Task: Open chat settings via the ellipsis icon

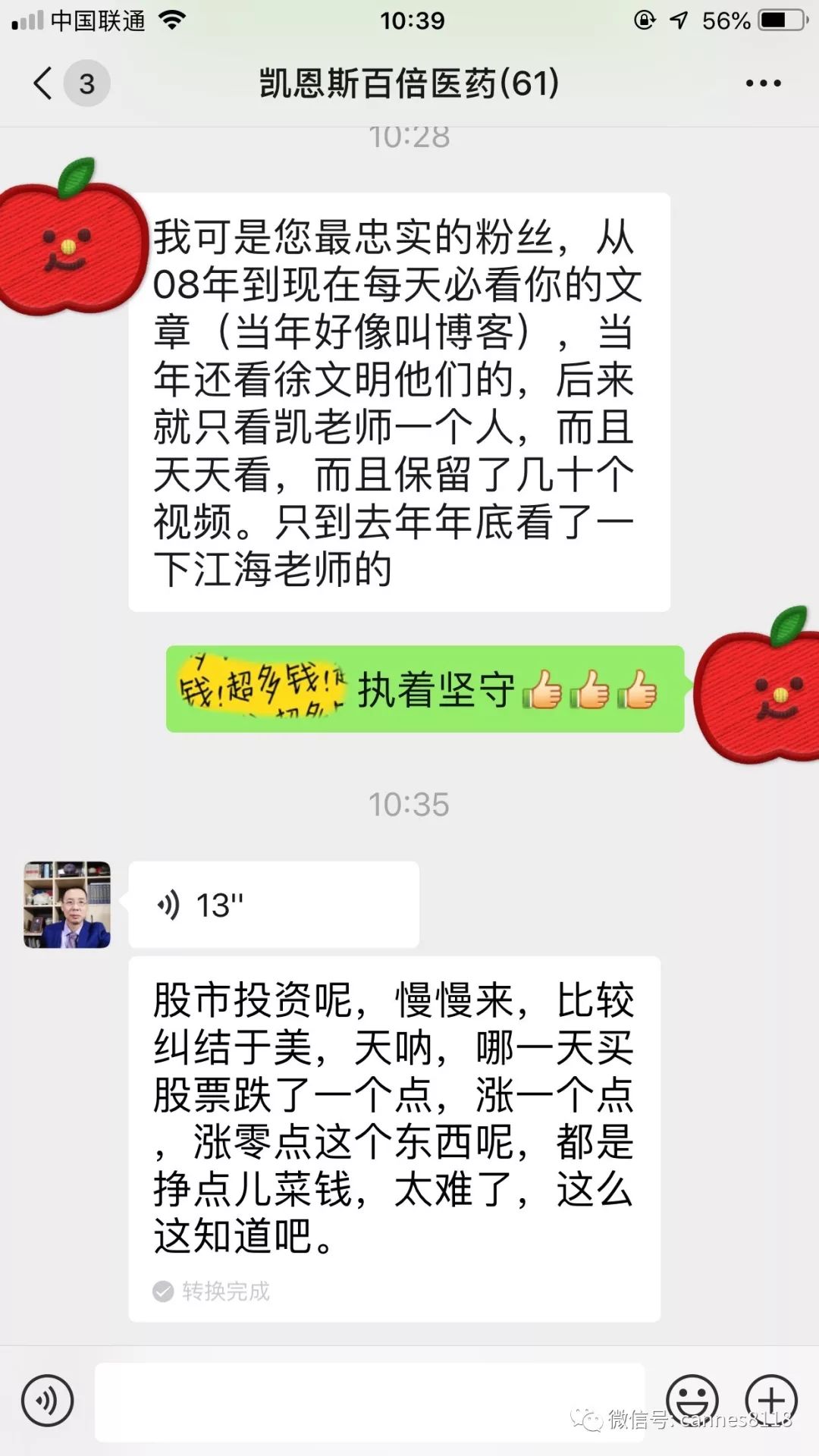Action: pos(761,84)
